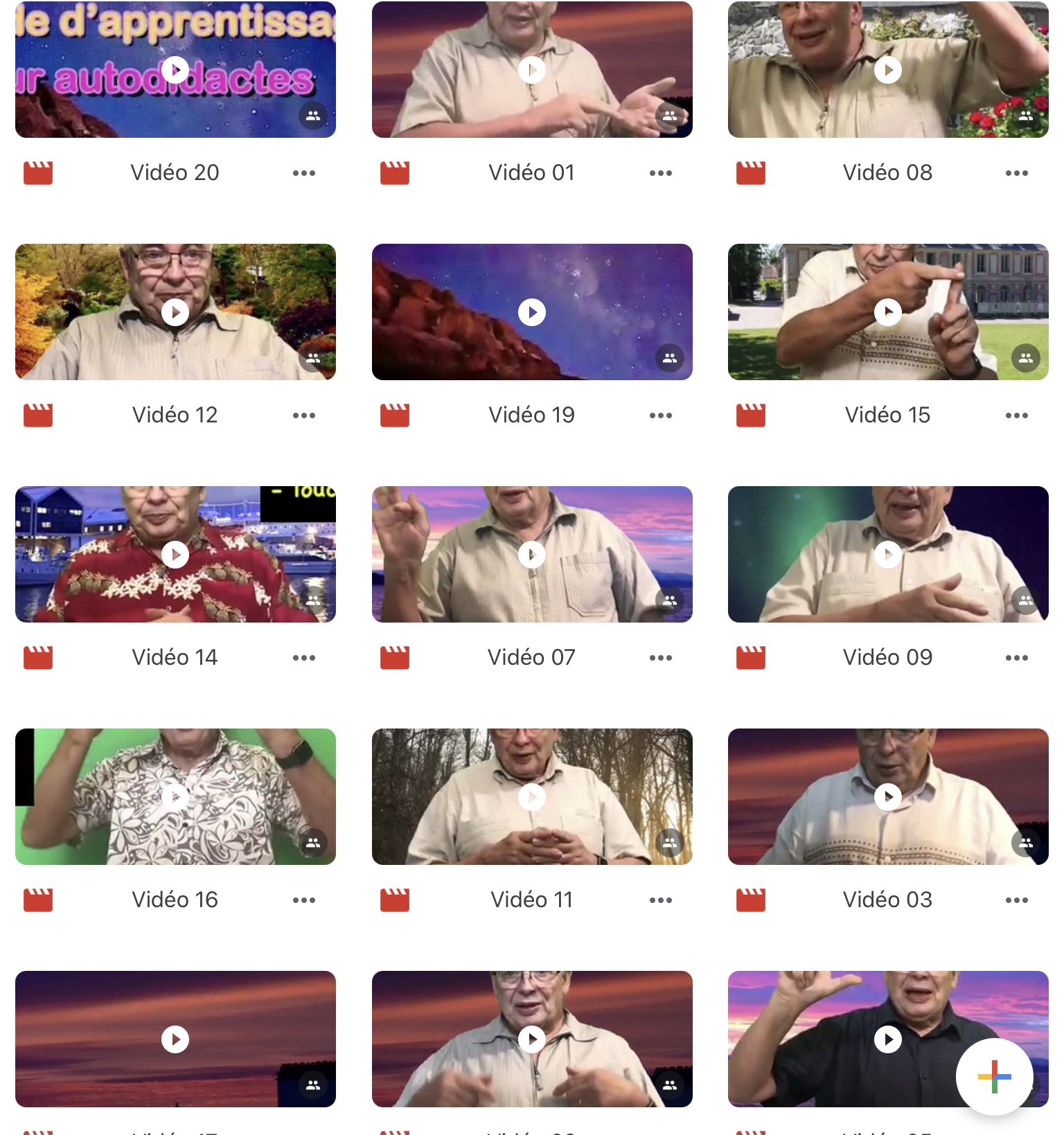The height and width of the screenshot is (1135, 1064).
Task: Open the Vidéo 09 tile
Action: pyautogui.click(x=888, y=554)
